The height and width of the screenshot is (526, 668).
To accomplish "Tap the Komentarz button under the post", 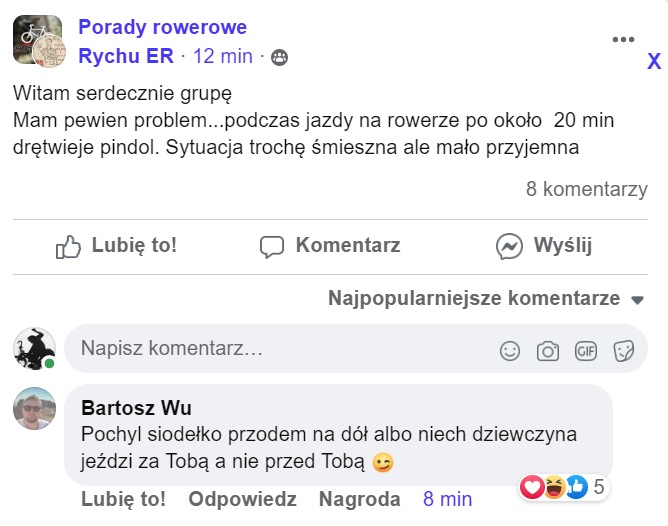I will coord(330,245).
